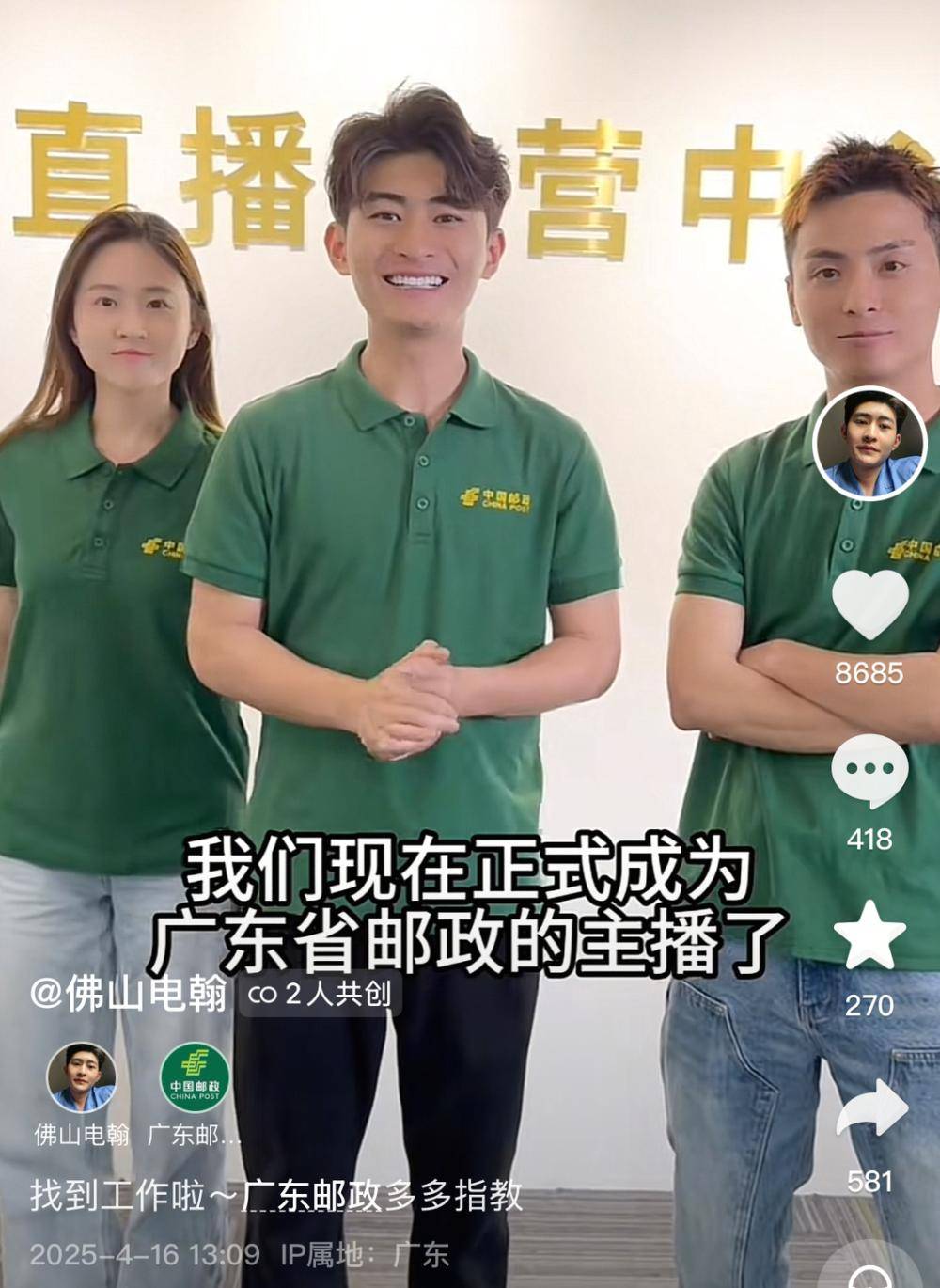Screen dimensions: 940x1288
Task: Open the @佛山电翰 username link
Action: click(x=128, y=994)
